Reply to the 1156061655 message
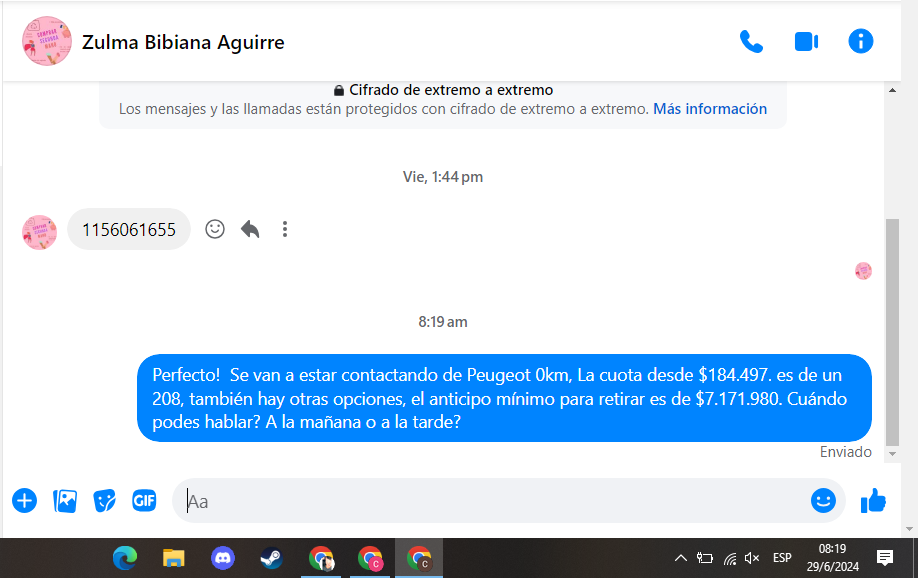This screenshot has width=918, height=578. coord(250,229)
